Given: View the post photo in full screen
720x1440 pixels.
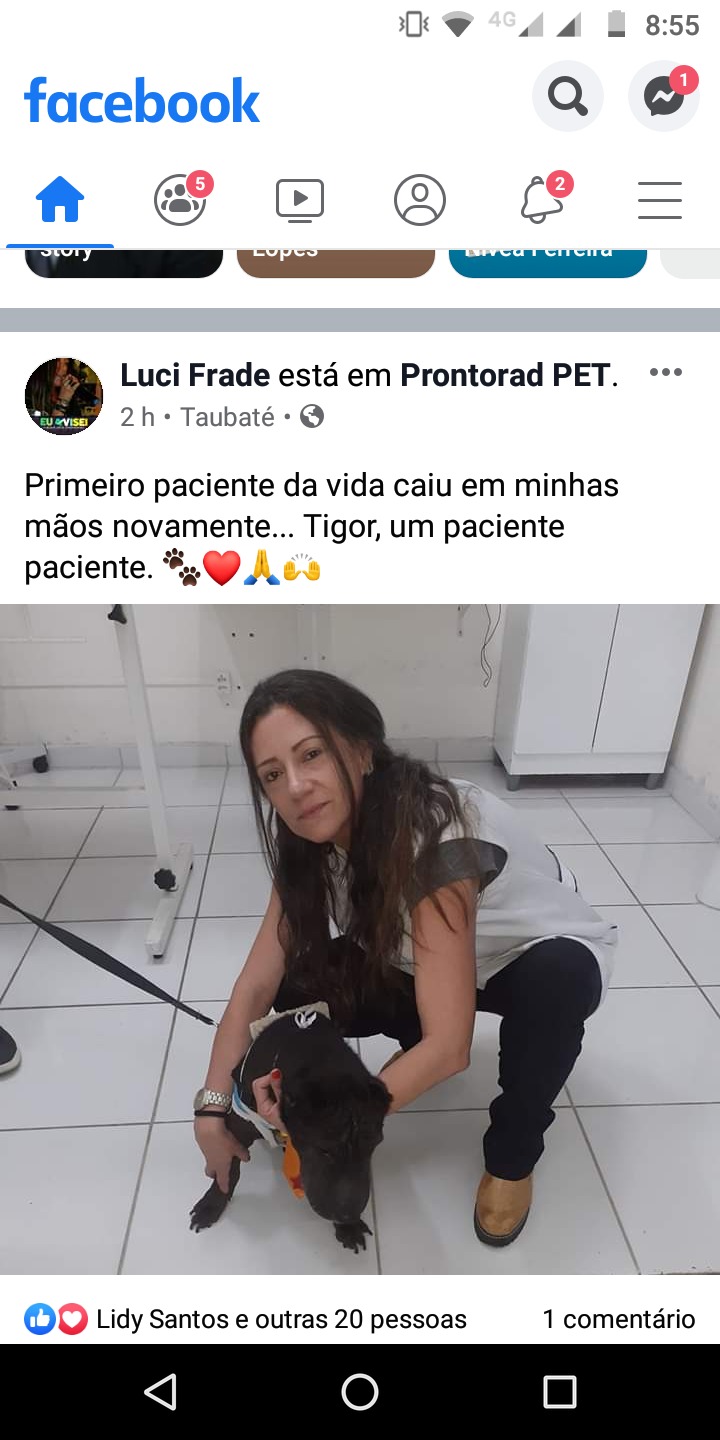Looking at the screenshot, I should pos(360,938).
